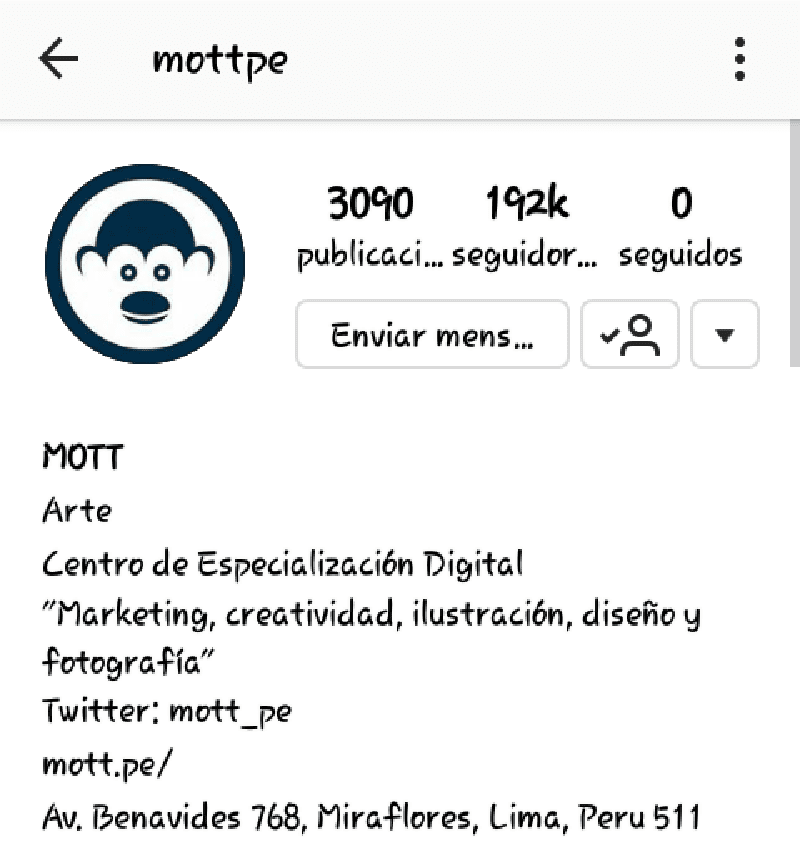View the MOTT profile picture
The height and width of the screenshot is (846, 800).
tap(145, 264)
